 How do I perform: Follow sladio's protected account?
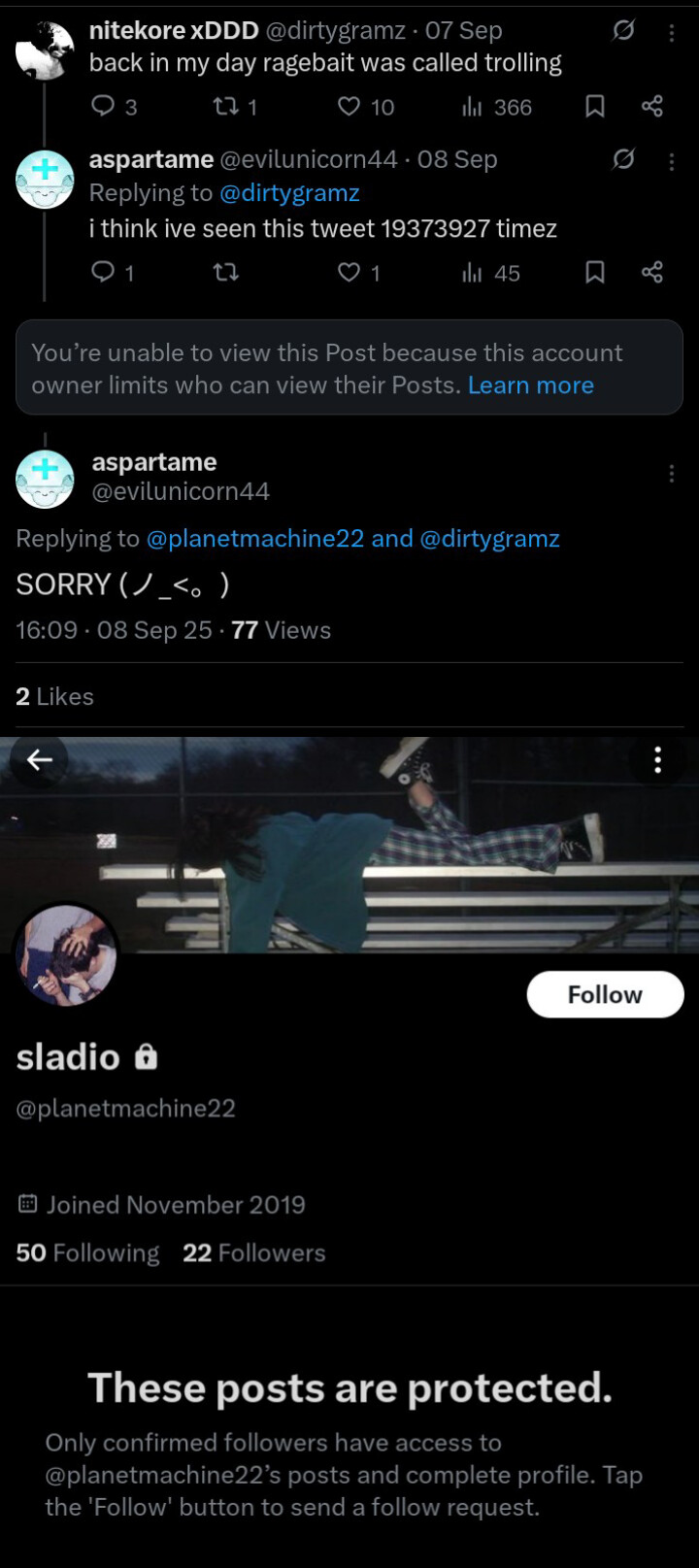coord(605,994)
